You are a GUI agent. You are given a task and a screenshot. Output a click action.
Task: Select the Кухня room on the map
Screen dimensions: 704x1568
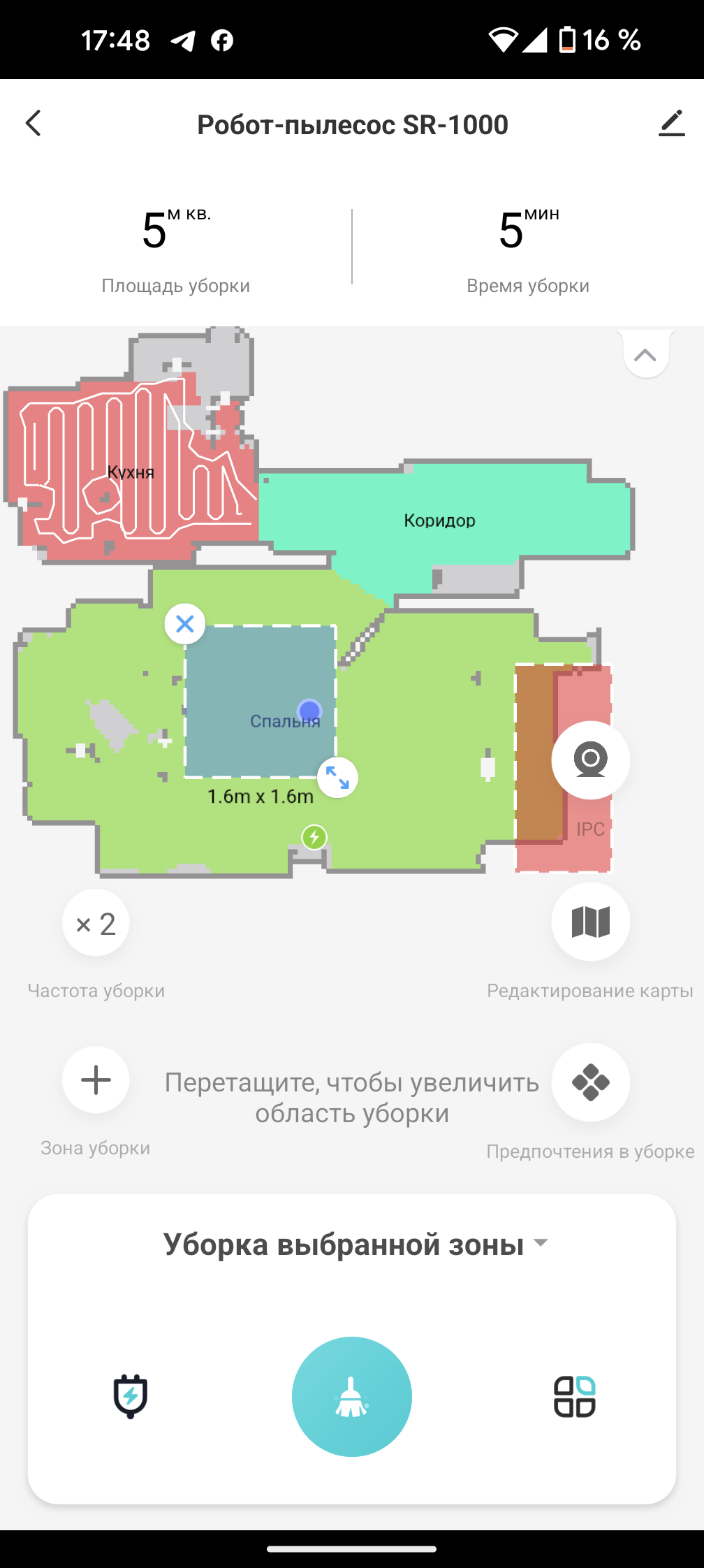pyautogui.click(x=131, y=473)
